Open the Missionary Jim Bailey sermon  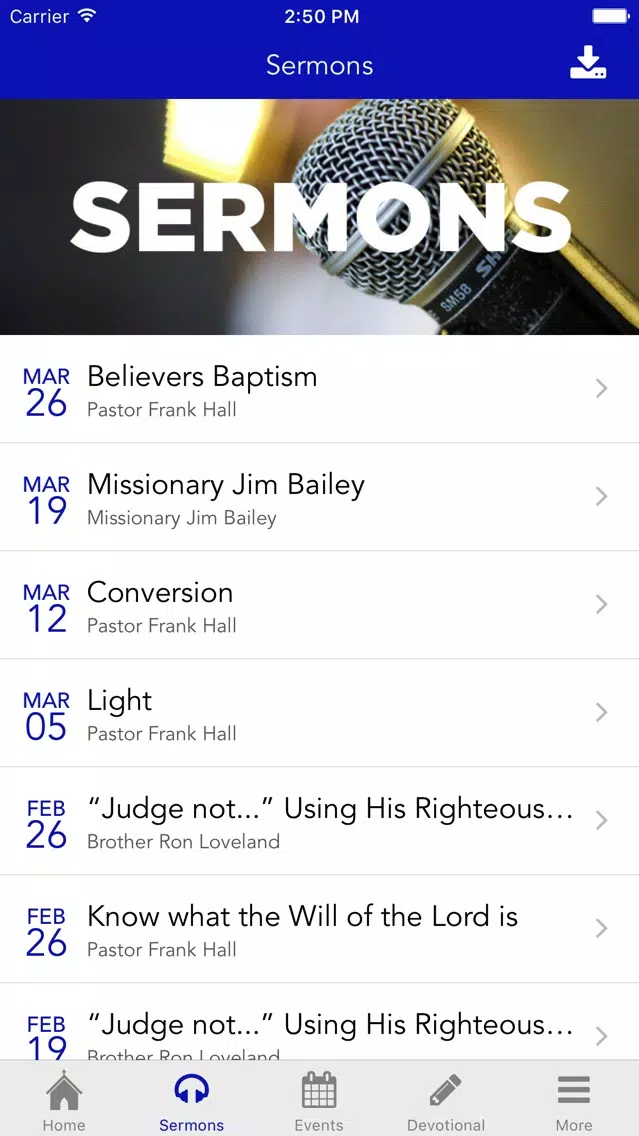(320, 497)
